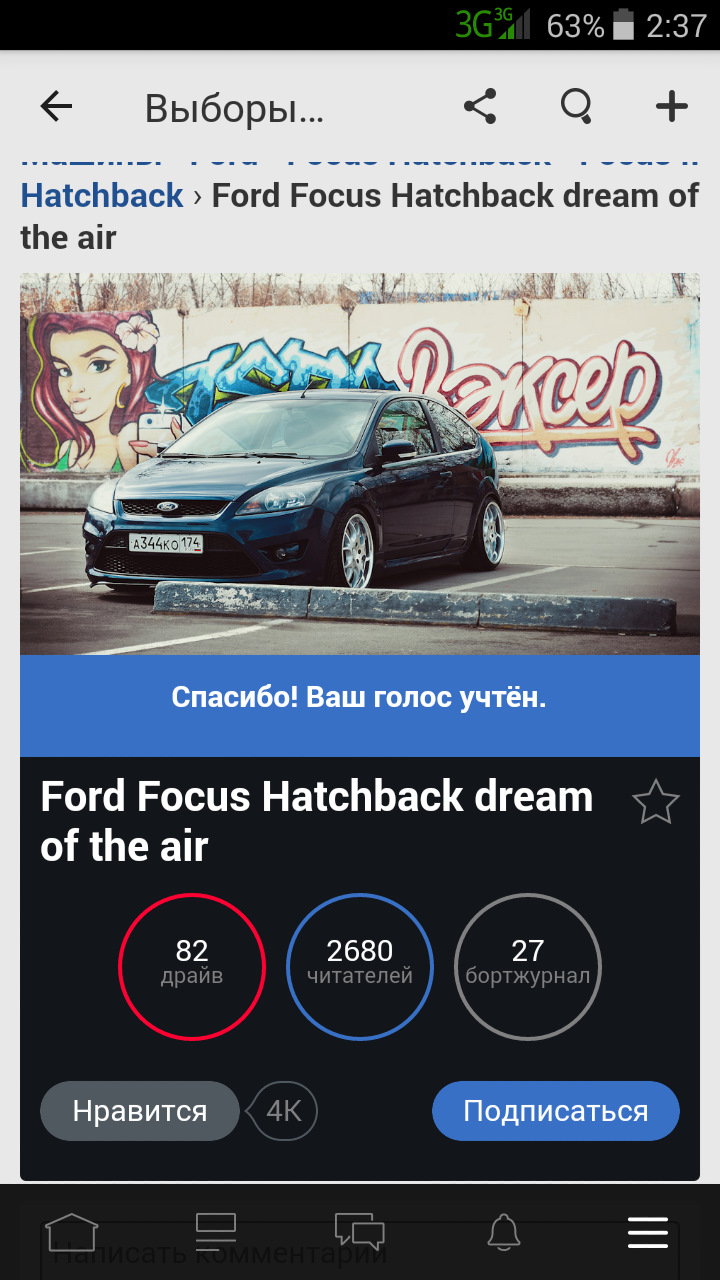The image size is (720, 1280).
Task: Open the 82 драйв circle
Action: 192,967
